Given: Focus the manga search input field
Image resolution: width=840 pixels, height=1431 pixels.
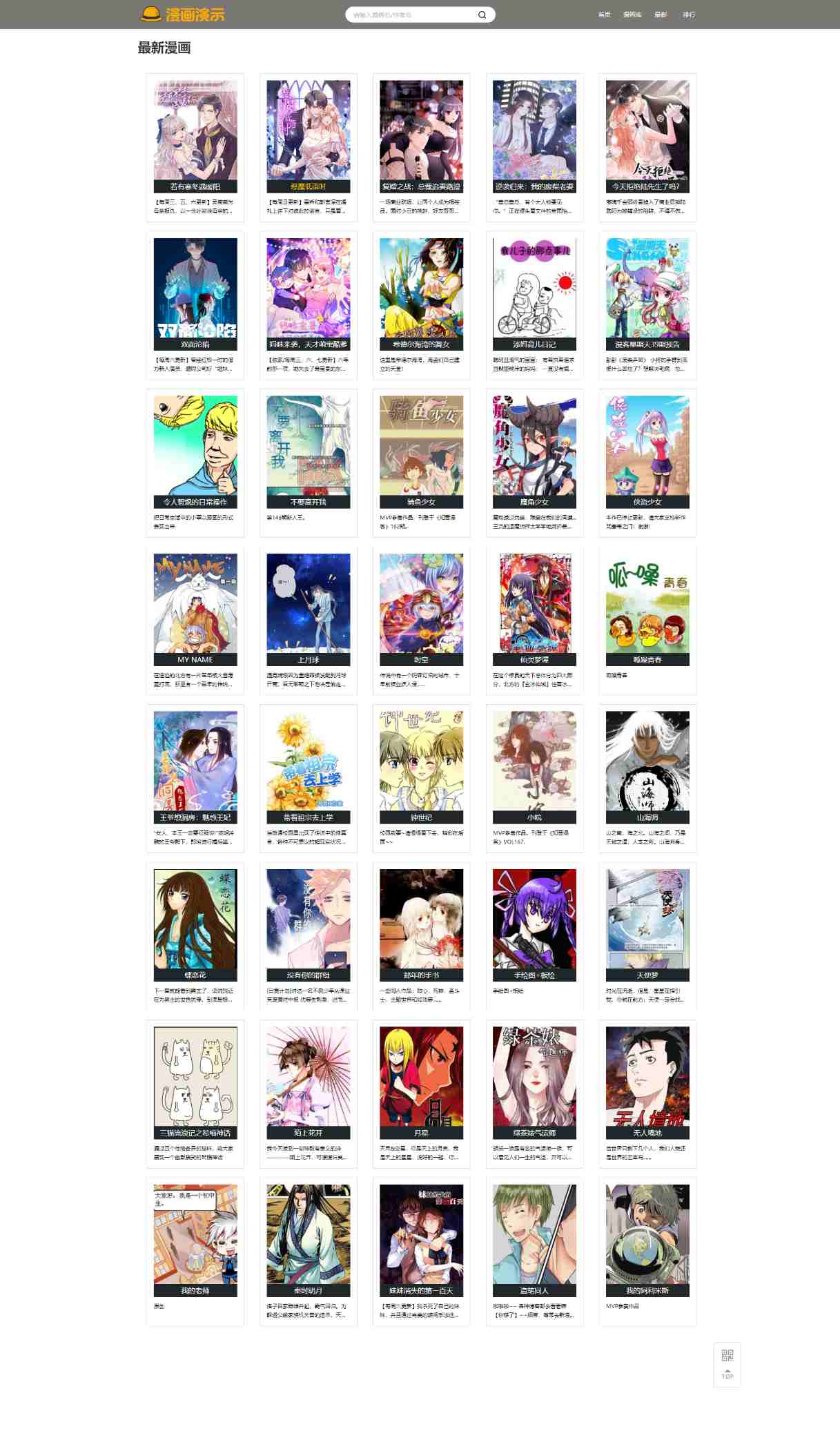Looking at the screenshot, I should (411, 14).
